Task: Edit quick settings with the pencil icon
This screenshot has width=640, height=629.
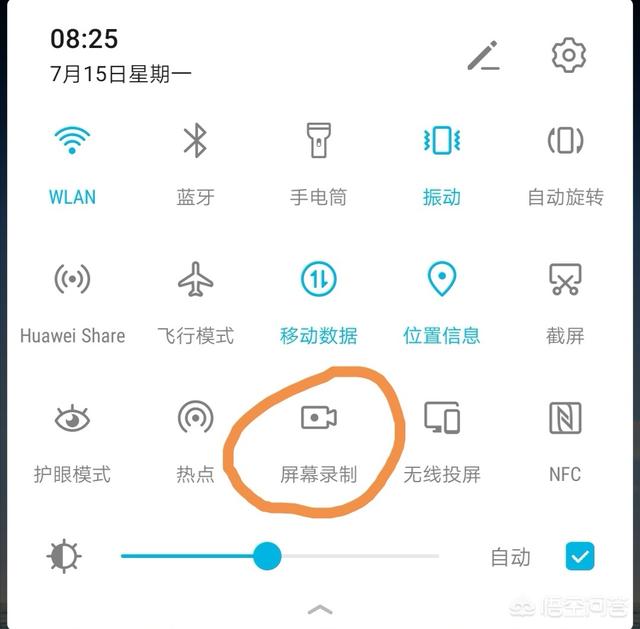Action: click(483, 56)
